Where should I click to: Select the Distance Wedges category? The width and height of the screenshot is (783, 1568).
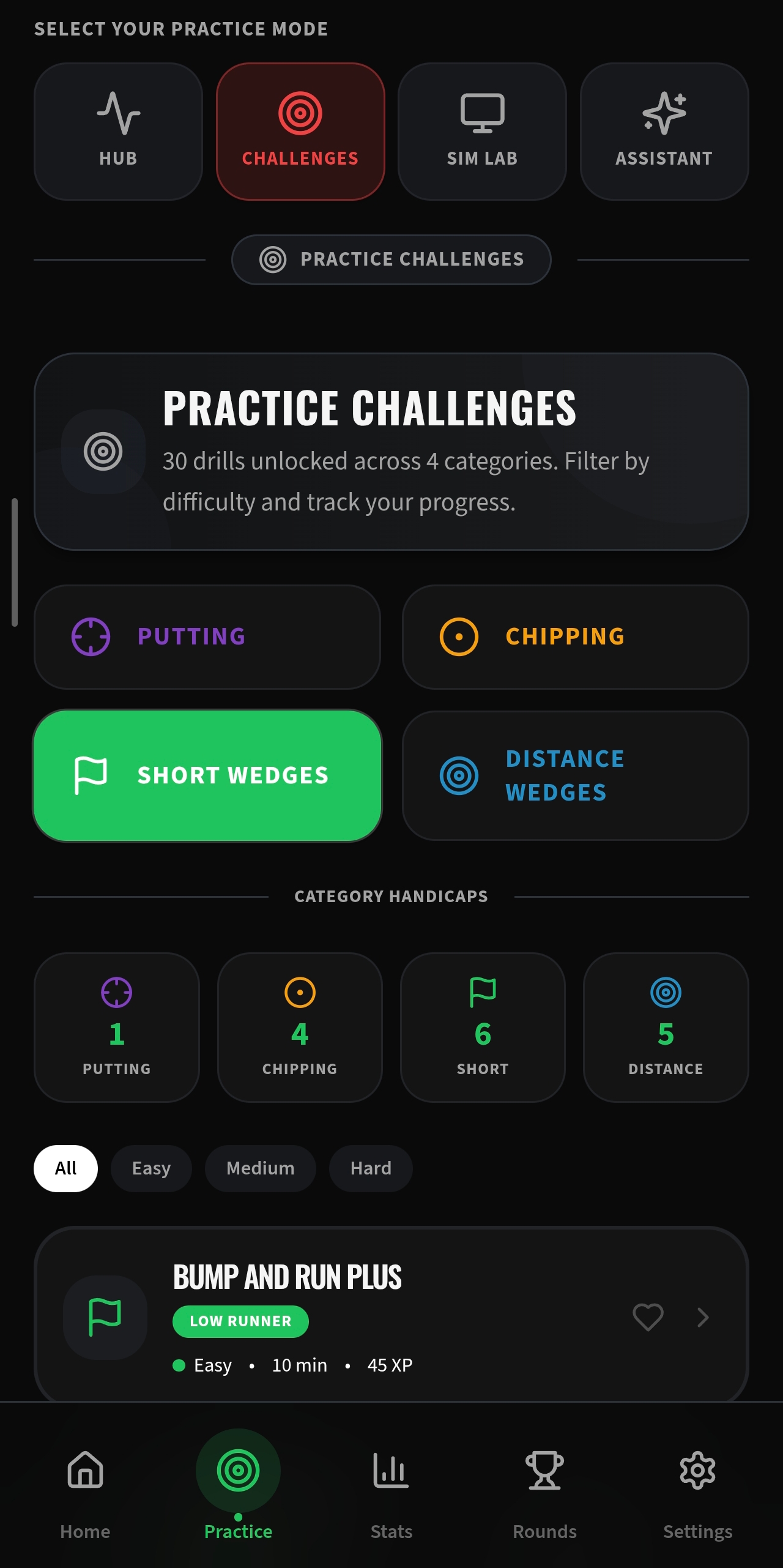575,775
